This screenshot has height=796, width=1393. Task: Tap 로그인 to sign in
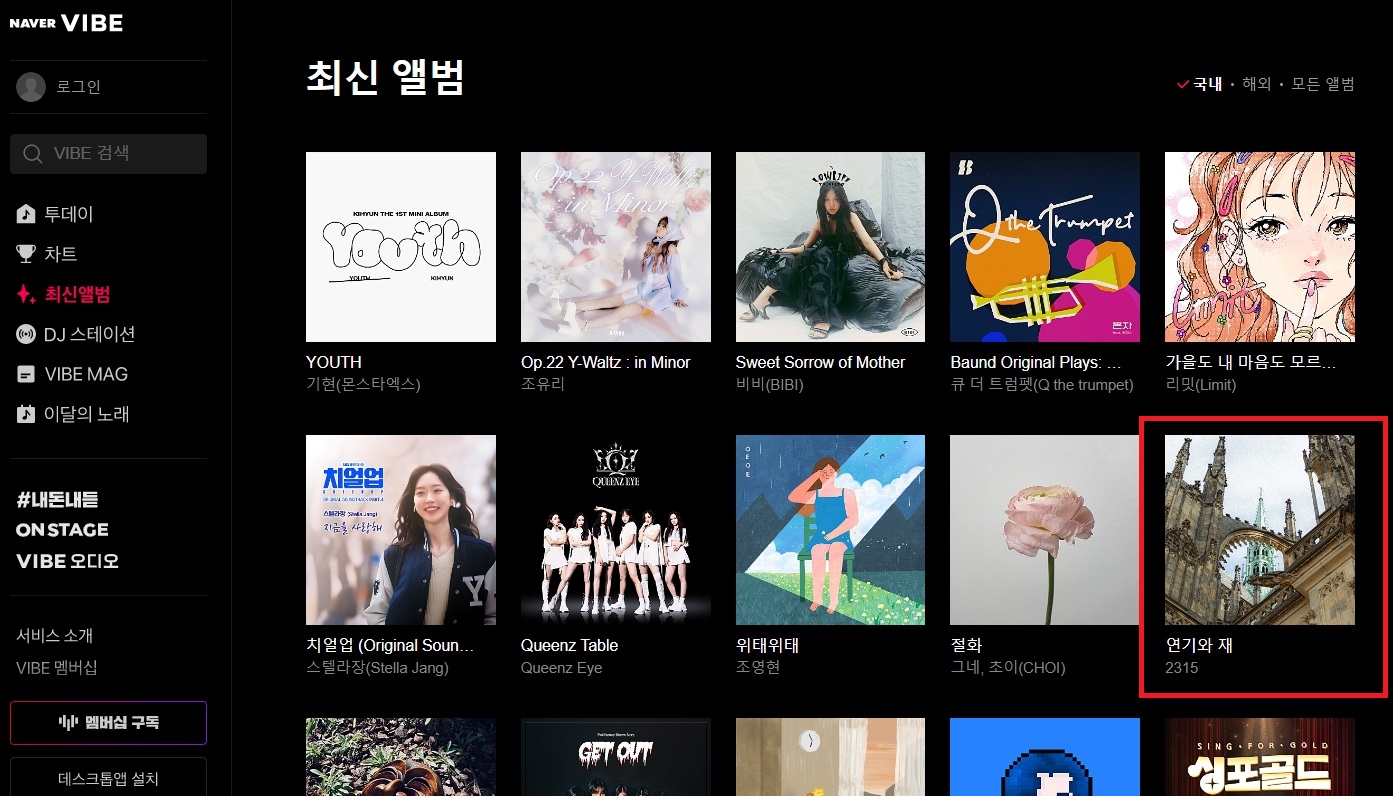78,87
